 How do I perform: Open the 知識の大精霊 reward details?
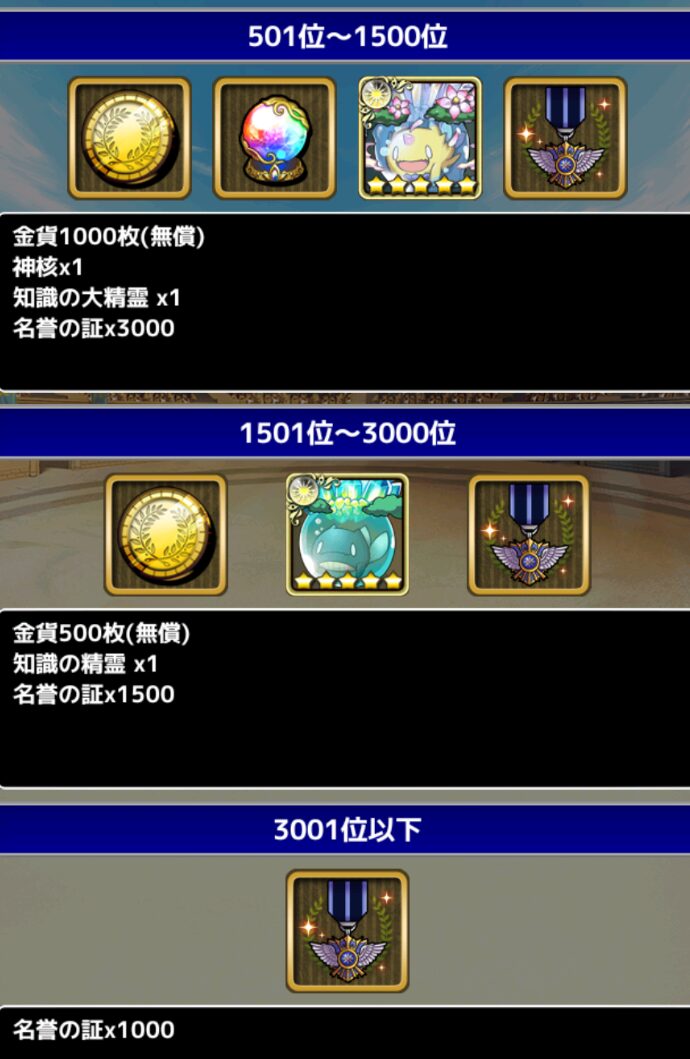420,138
